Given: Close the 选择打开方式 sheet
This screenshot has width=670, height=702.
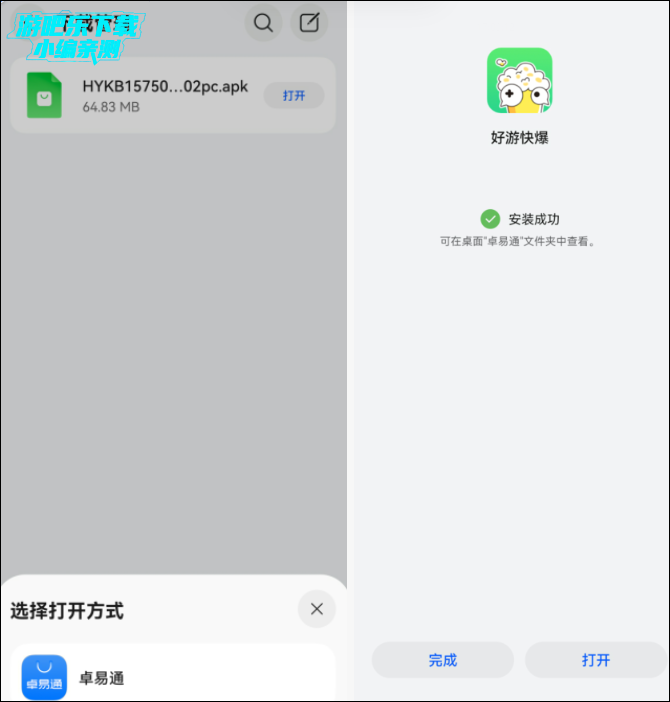Looking at the screenshot, I should pos(316,608).
